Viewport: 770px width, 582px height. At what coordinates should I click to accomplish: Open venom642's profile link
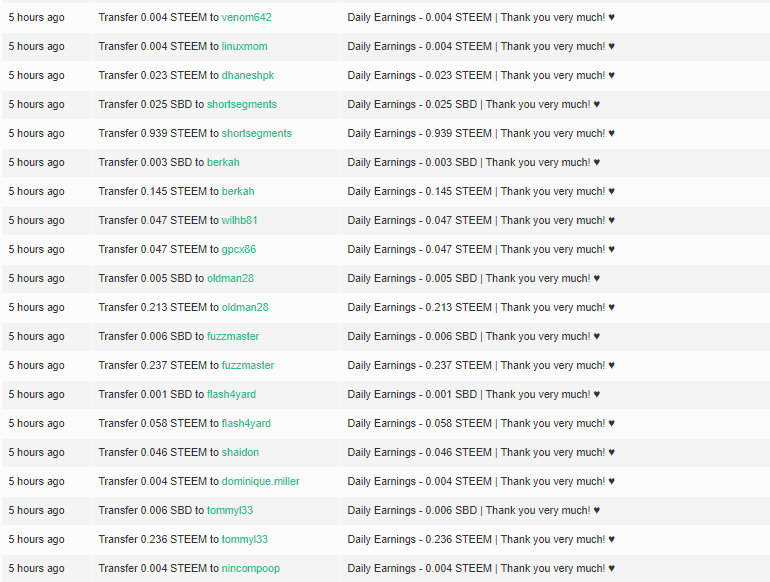[x=246, y=17]
